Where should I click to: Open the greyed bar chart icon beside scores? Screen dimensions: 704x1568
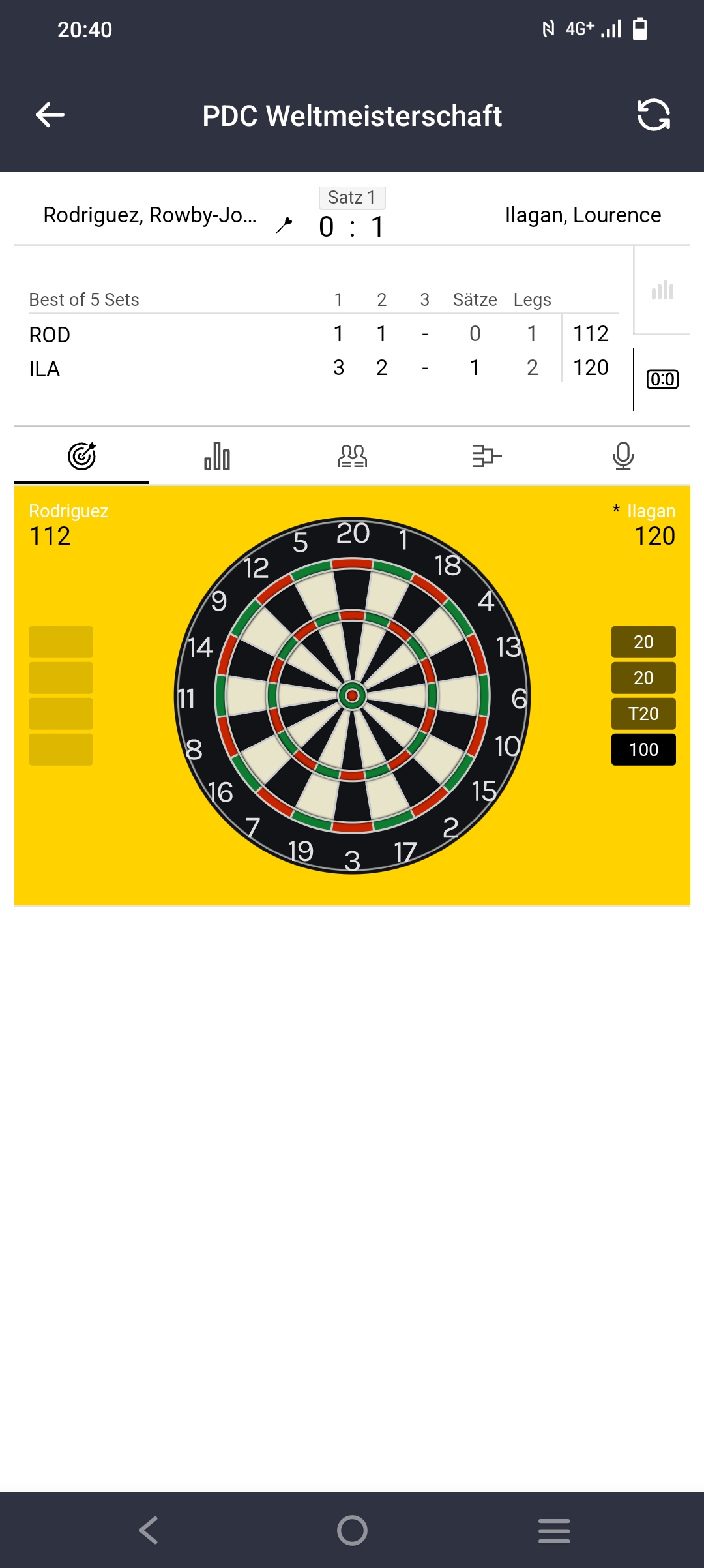662,291
